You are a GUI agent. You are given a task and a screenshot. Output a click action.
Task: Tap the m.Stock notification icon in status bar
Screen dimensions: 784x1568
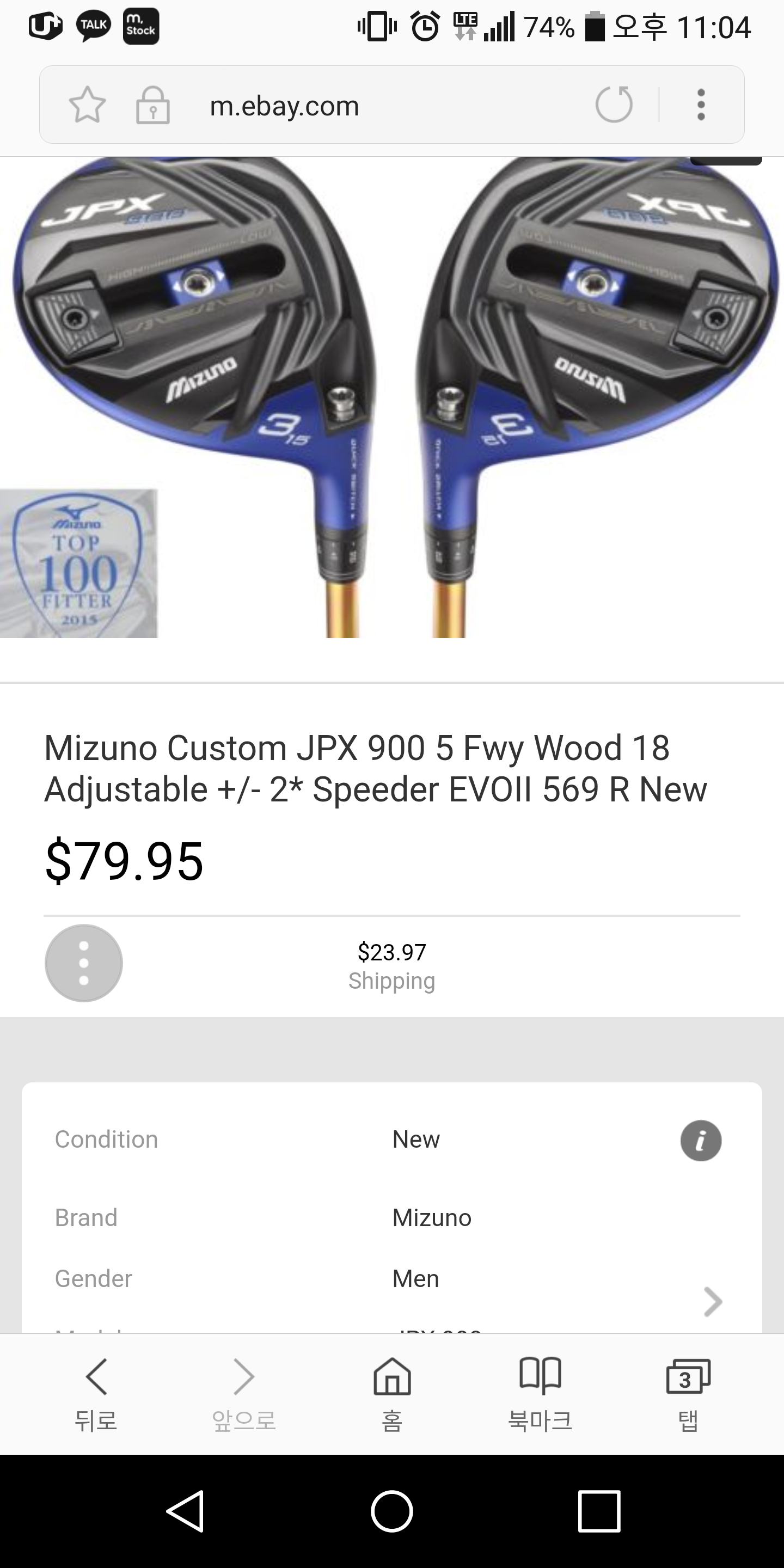[x=140, y=26]
